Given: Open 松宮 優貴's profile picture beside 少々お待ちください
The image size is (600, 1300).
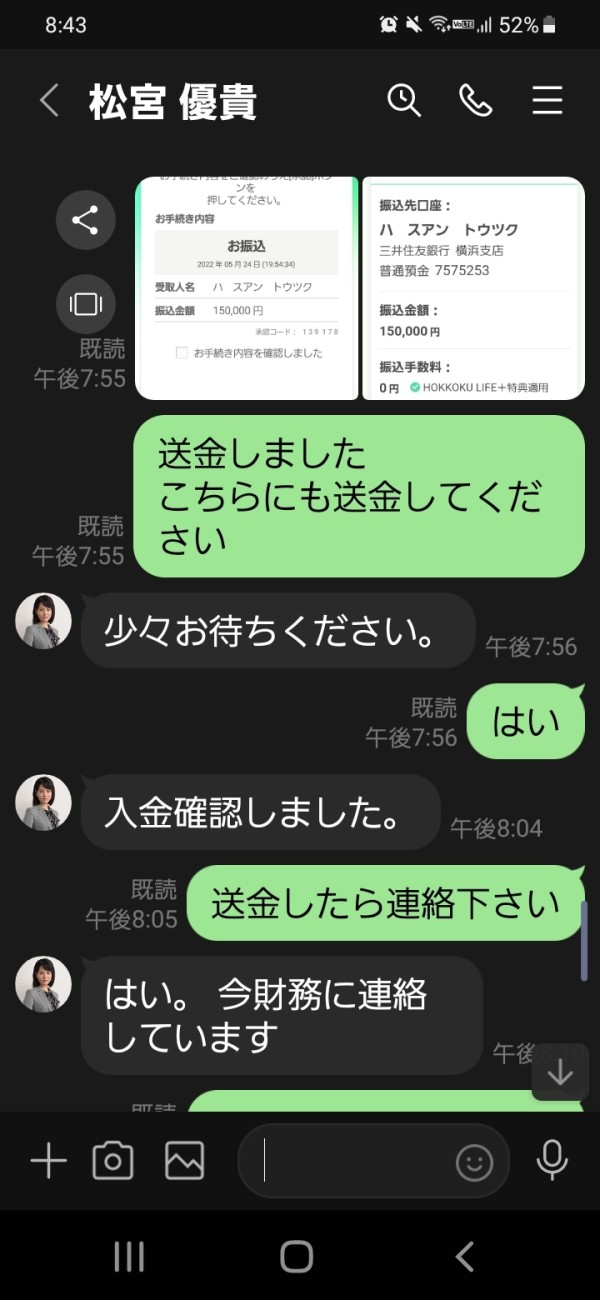Looking at the screenshot, I should [44, 621].
